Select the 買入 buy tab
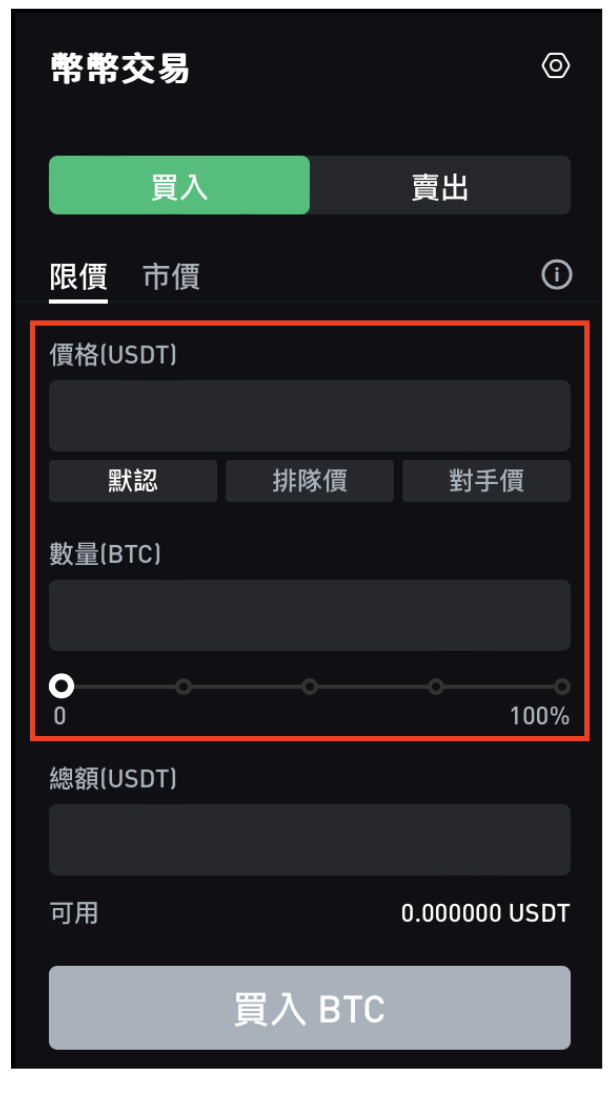This screenshot has height=1096, width=612. (x=180, y=185)
